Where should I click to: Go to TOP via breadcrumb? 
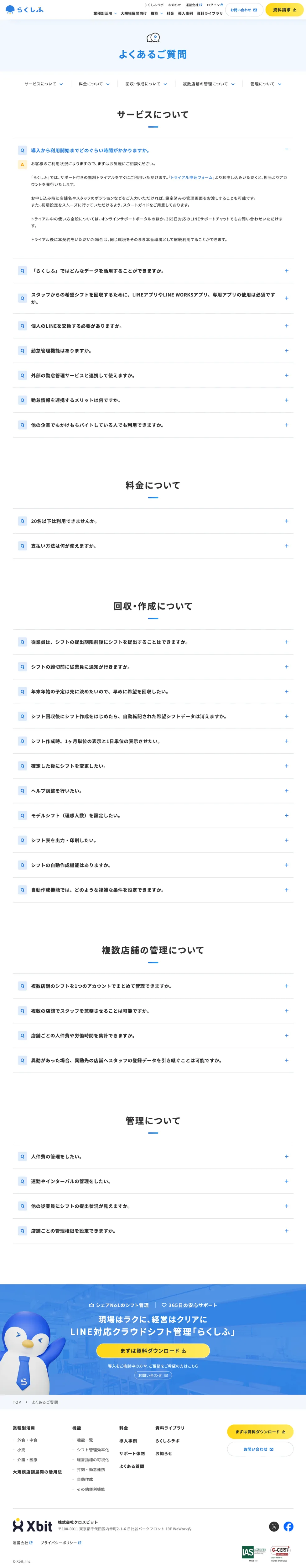point(17,1402)
